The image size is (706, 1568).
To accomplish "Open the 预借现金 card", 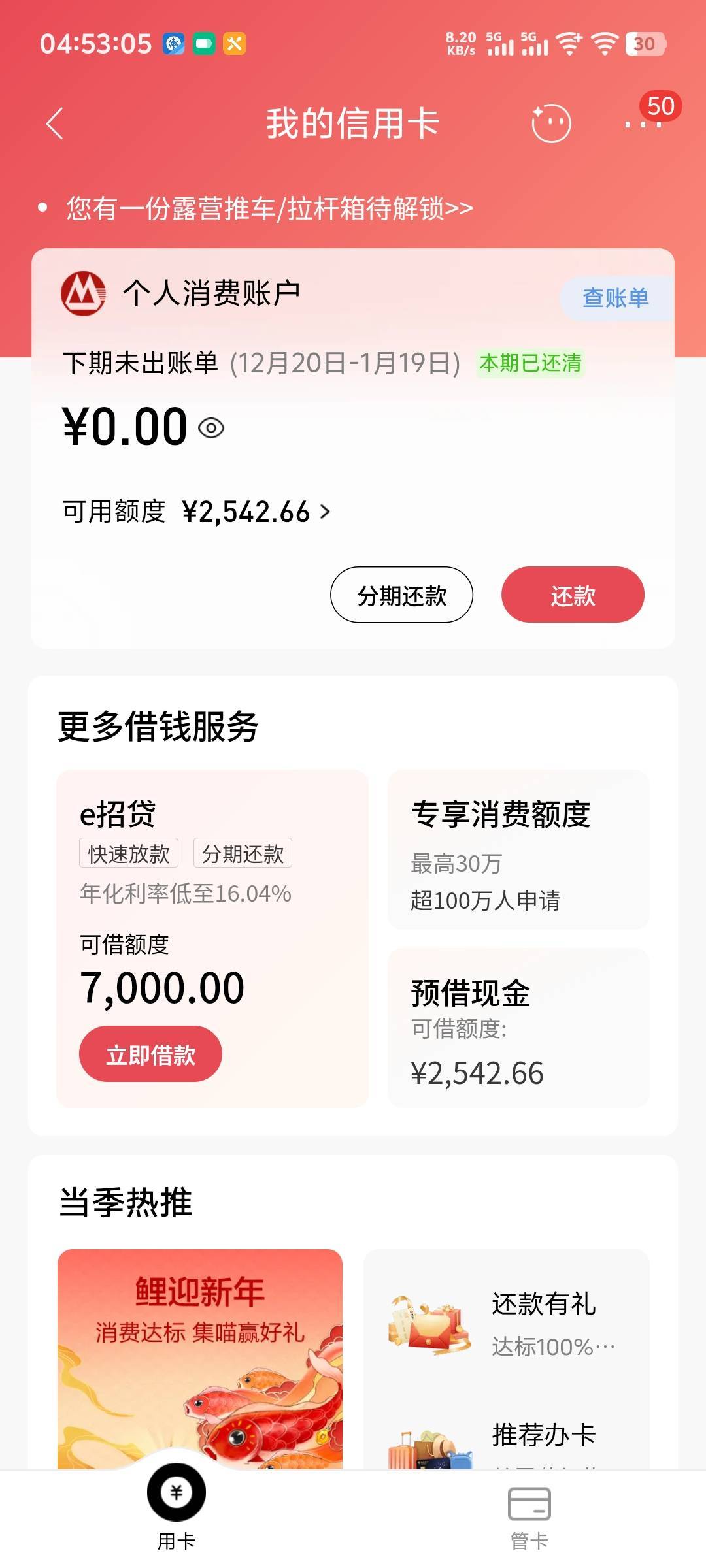I will [x=518, y=1028].
